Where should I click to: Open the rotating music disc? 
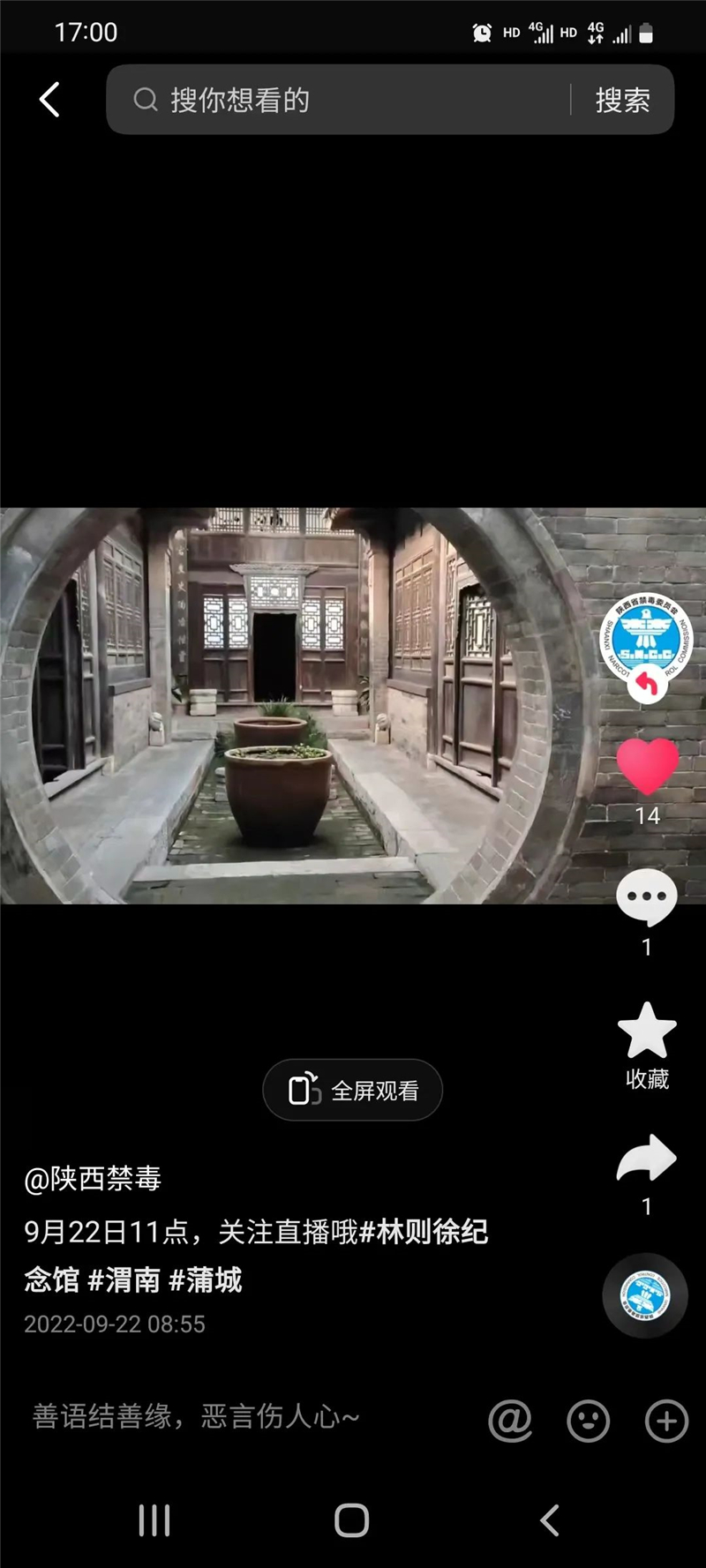click(645, 1295)
